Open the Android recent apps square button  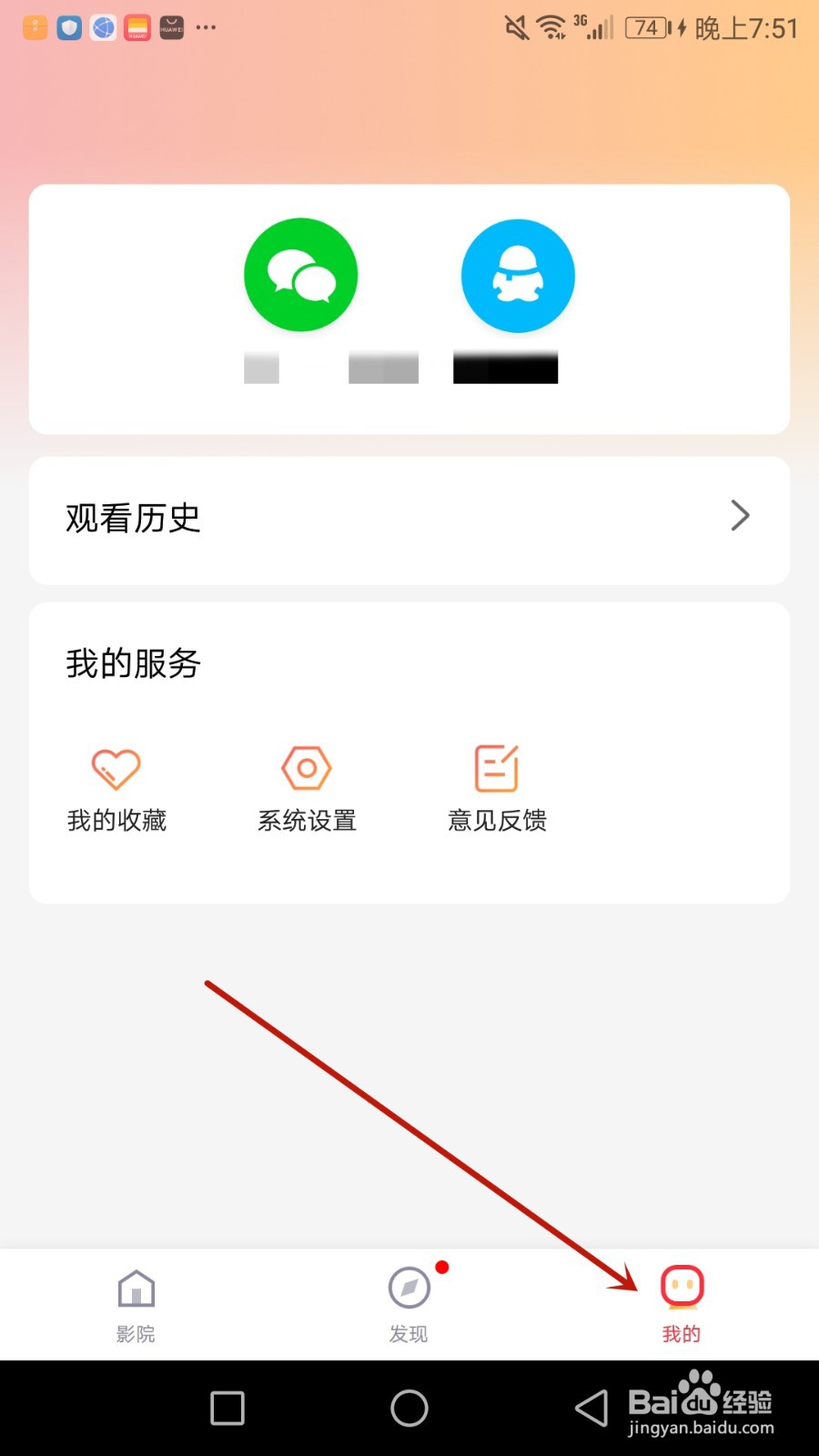(226, 1407)
